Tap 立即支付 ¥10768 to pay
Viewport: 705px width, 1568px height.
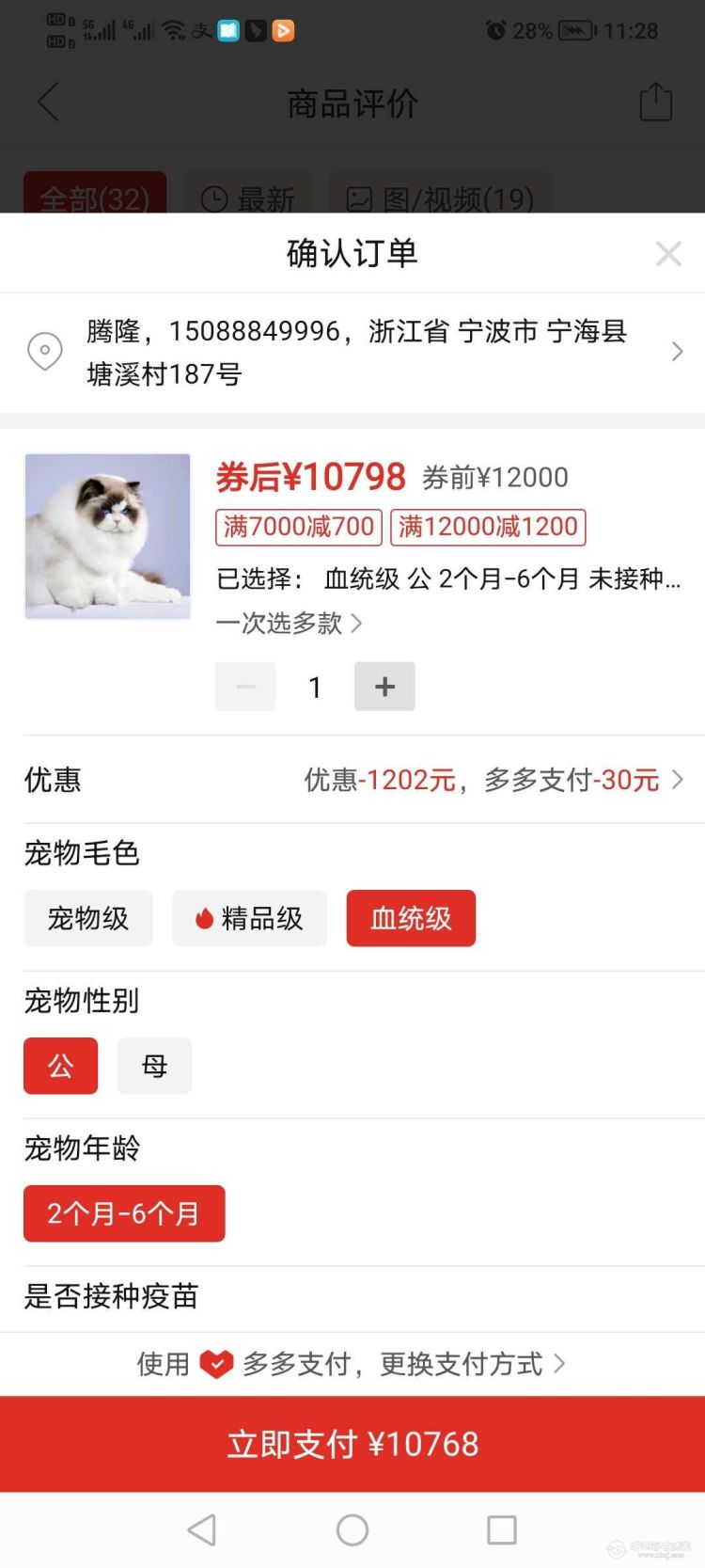pos(352,1444)
